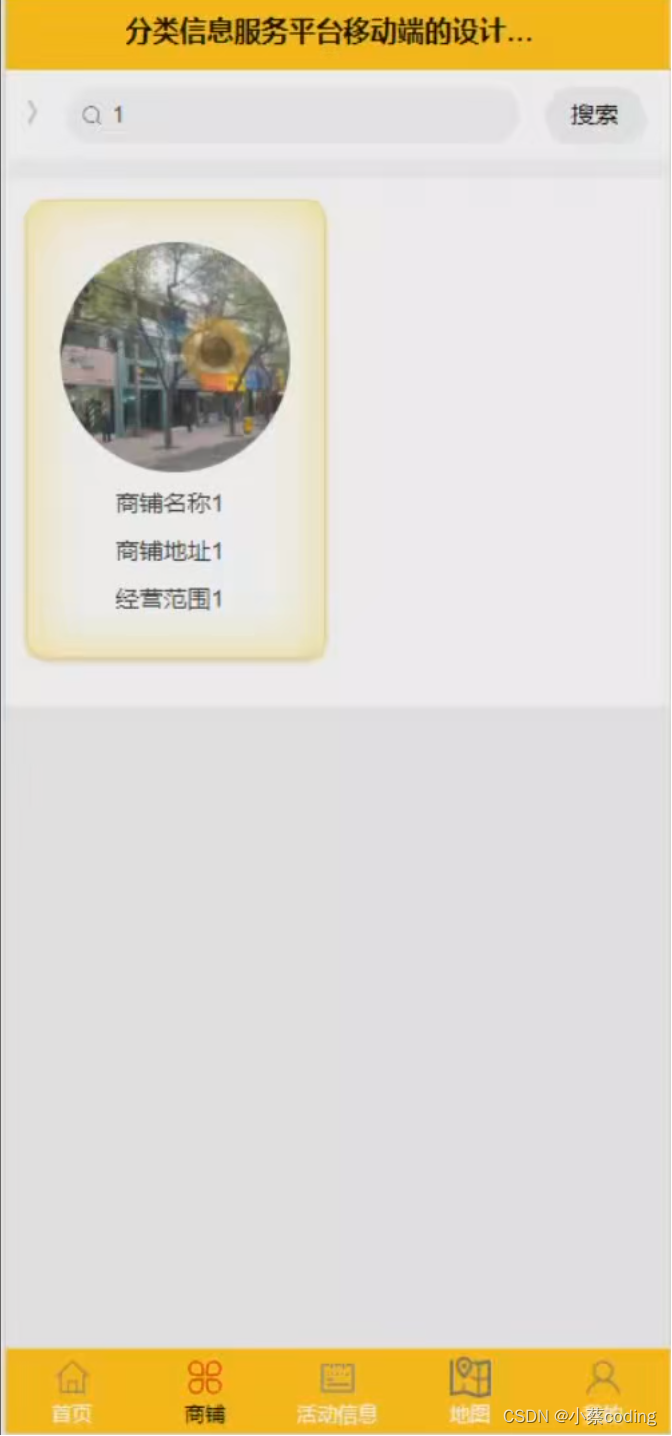
Task: Select the 商铺 tab
Action: (205, 1390)
